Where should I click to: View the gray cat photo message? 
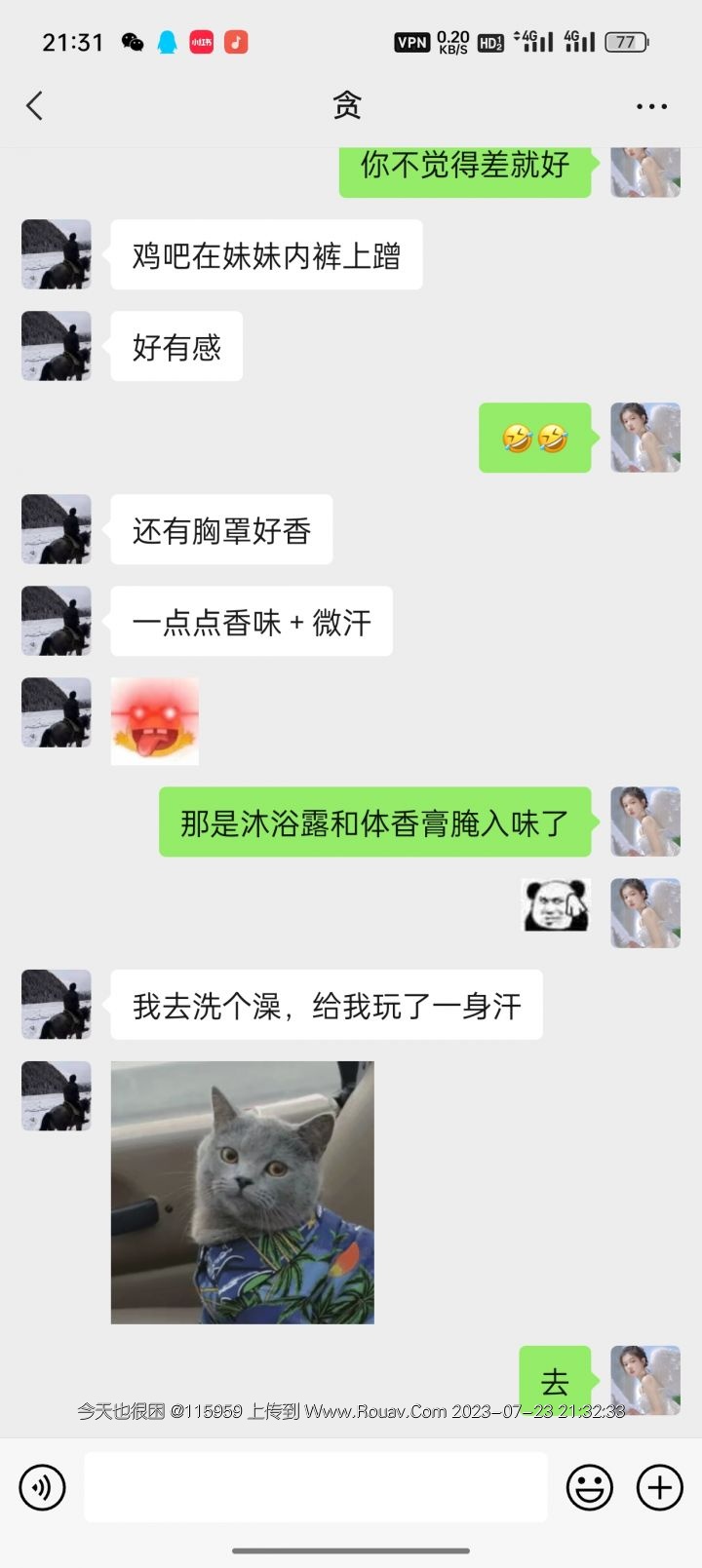tap(243, 1192)
